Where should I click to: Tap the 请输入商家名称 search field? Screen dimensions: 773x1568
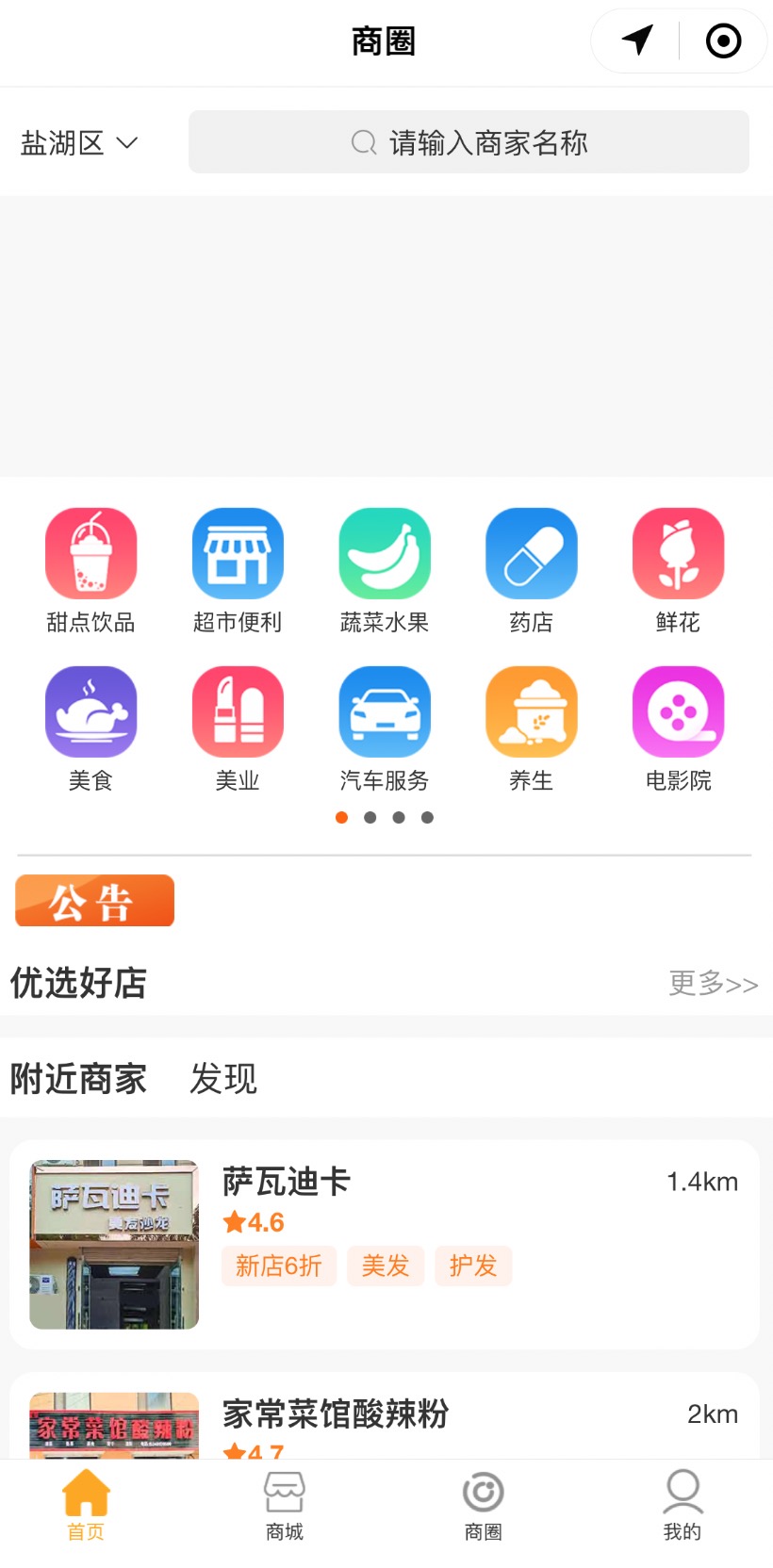pyautogui.click(x=469, y=142)
